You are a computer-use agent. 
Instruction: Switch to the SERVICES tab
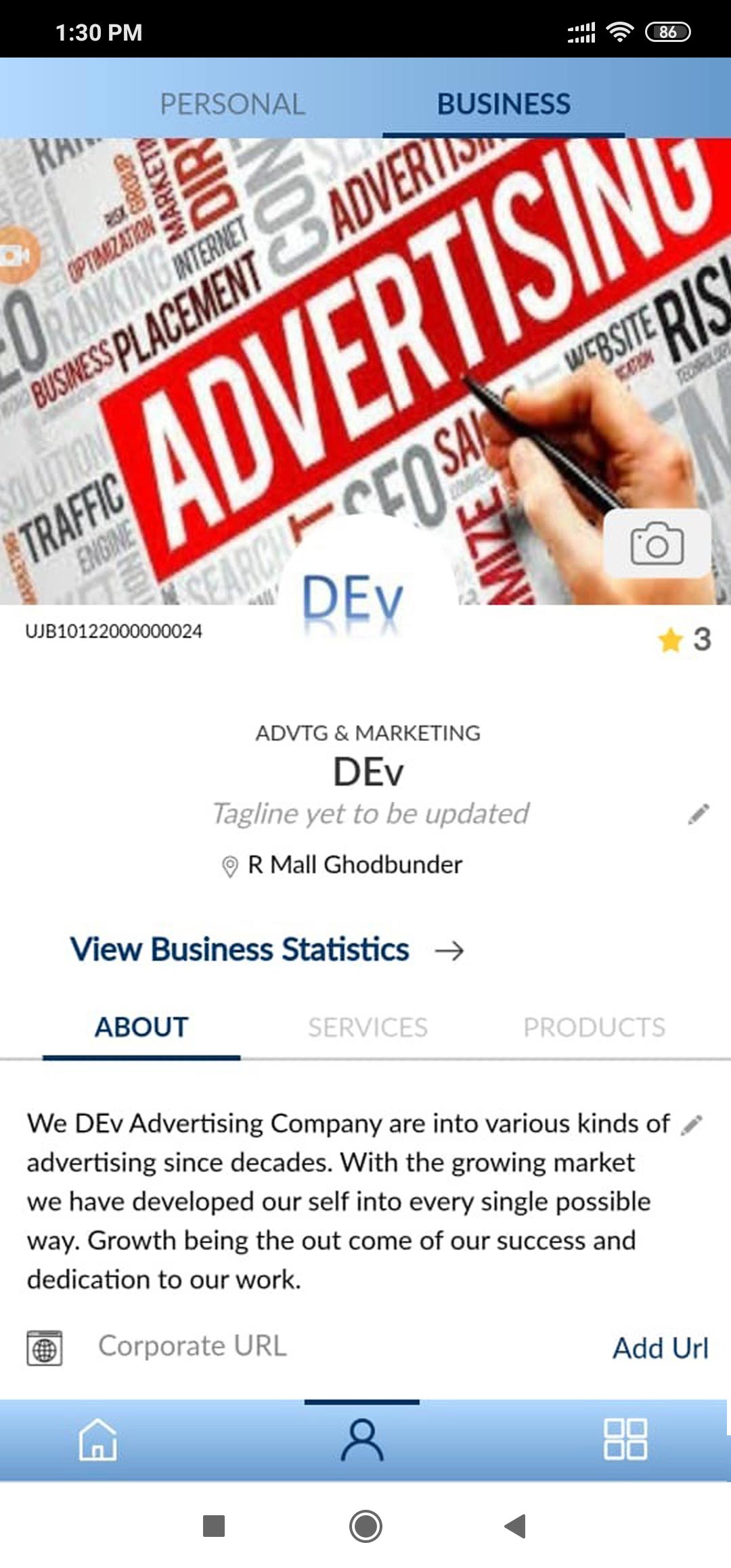tap(368, 1027)
